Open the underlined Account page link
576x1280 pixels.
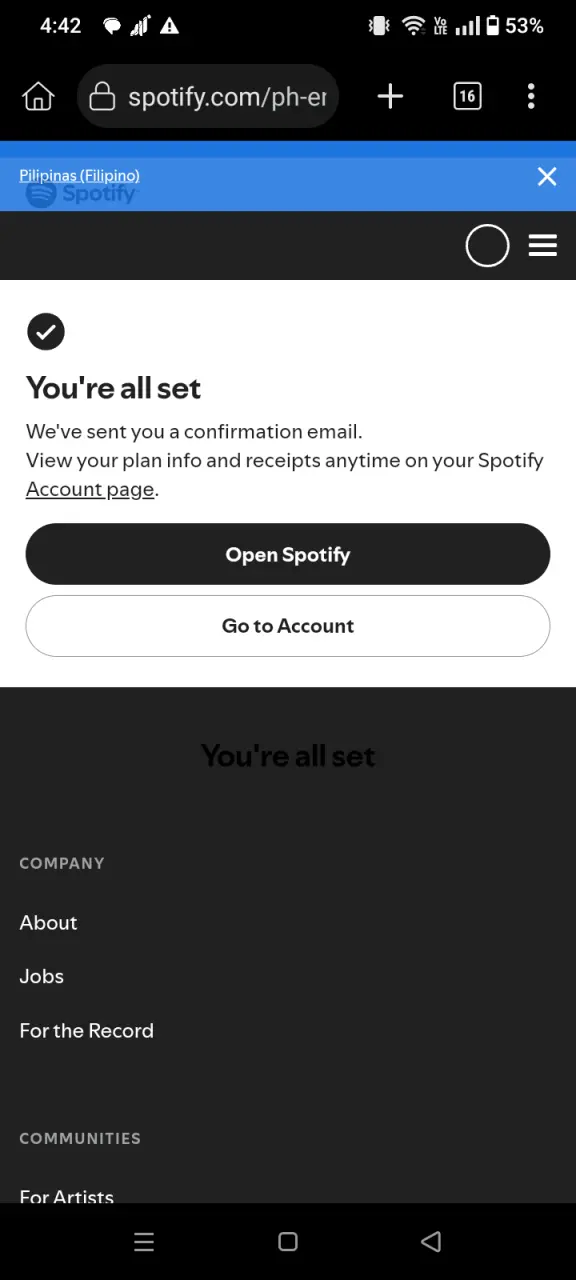90,489
